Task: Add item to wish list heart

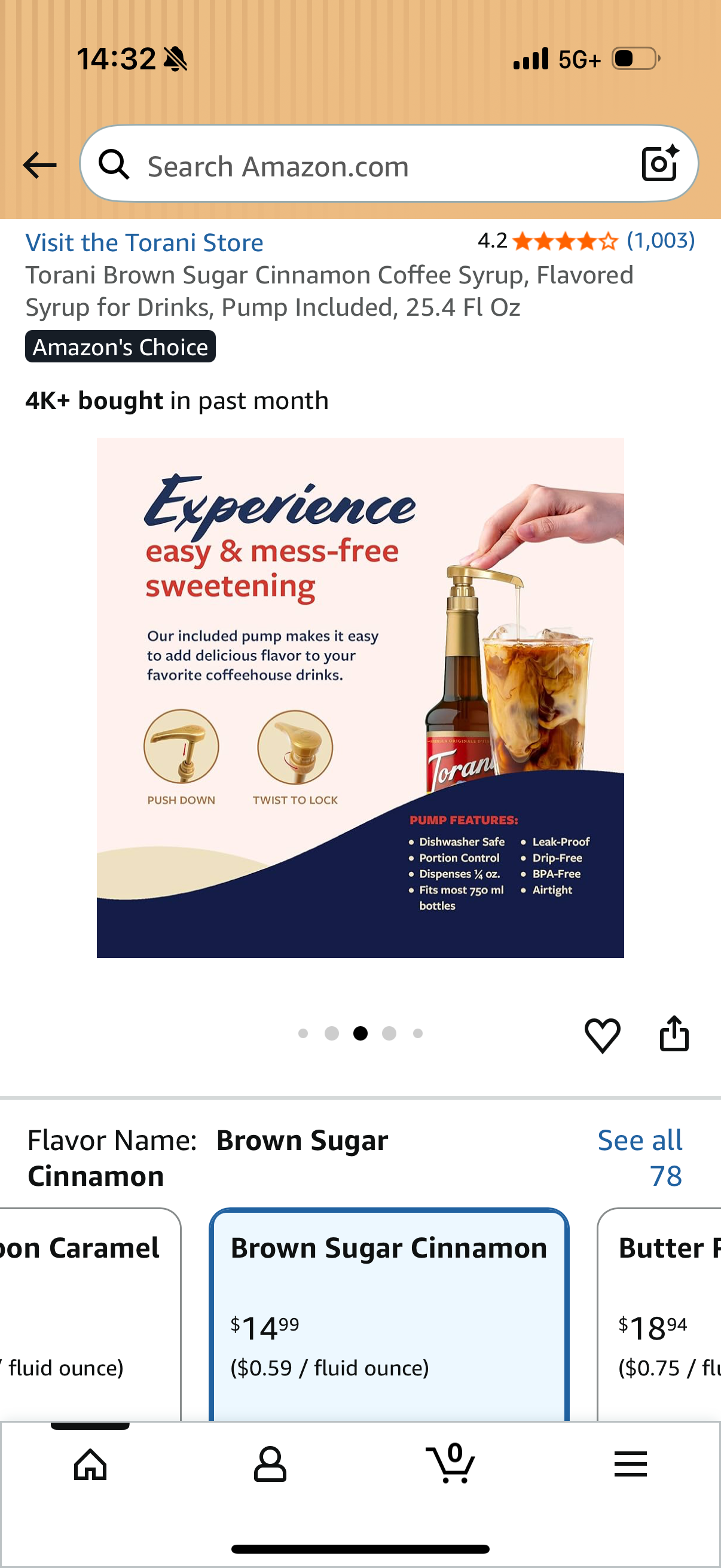Action: coord(603,1034)
